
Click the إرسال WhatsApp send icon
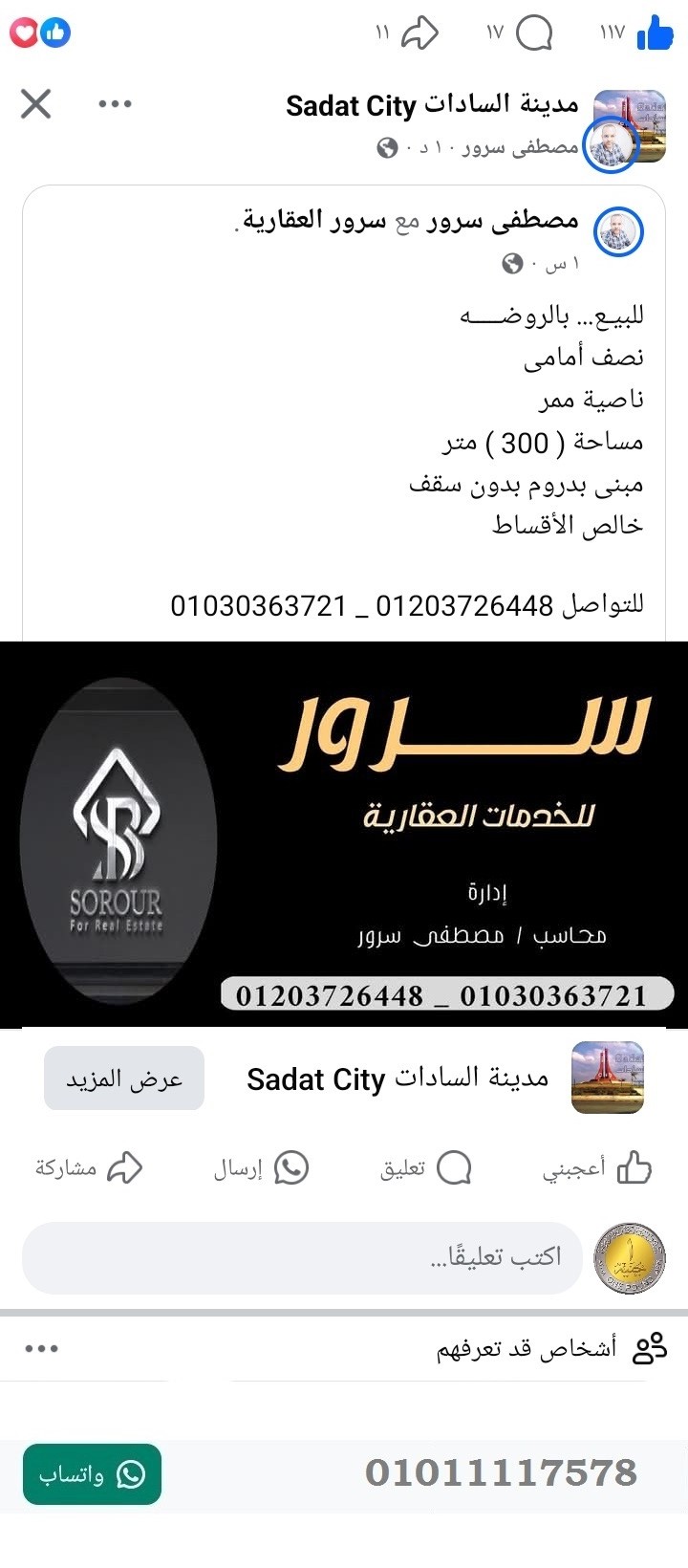click(291, 1167)
